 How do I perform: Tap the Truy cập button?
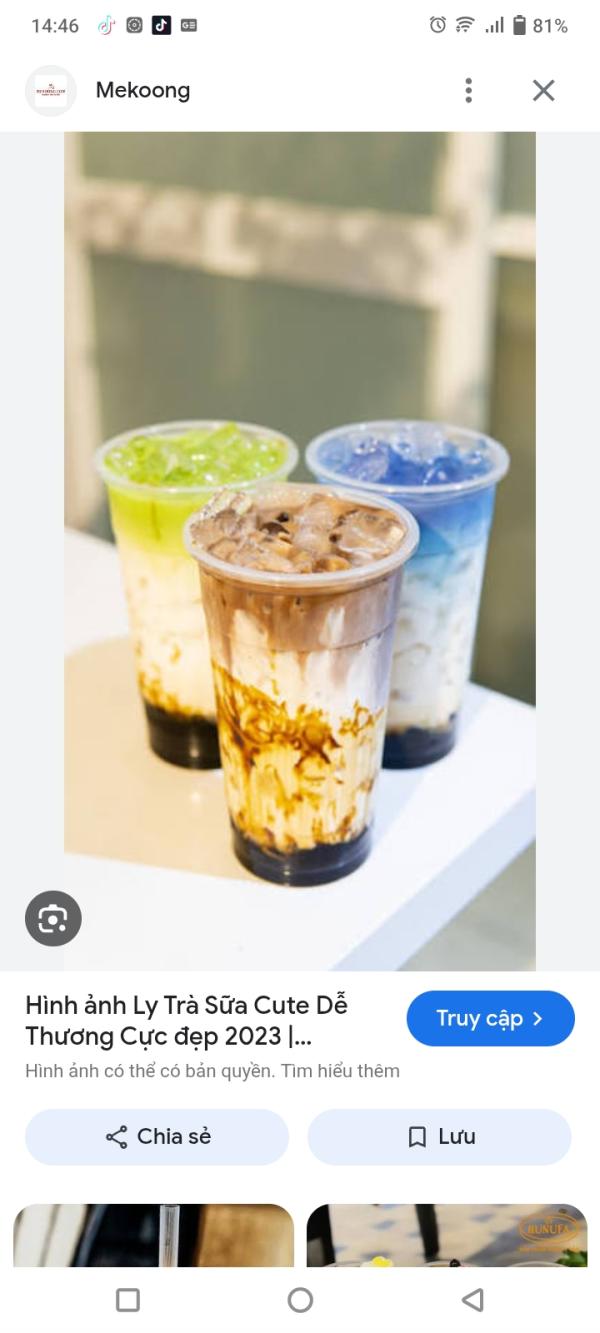[490, 1018]
